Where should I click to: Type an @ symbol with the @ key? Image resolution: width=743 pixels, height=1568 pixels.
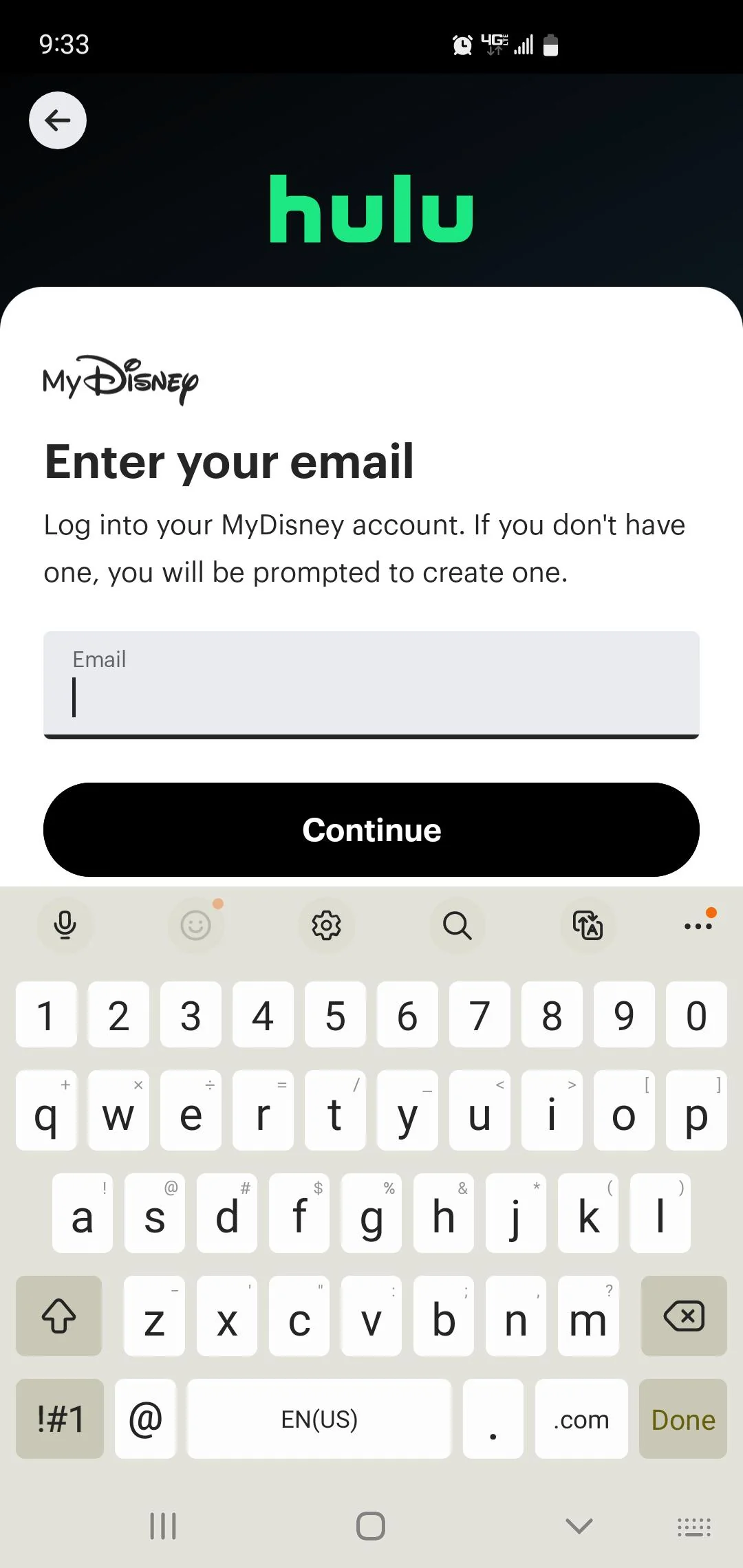(x=145, y=1419)
